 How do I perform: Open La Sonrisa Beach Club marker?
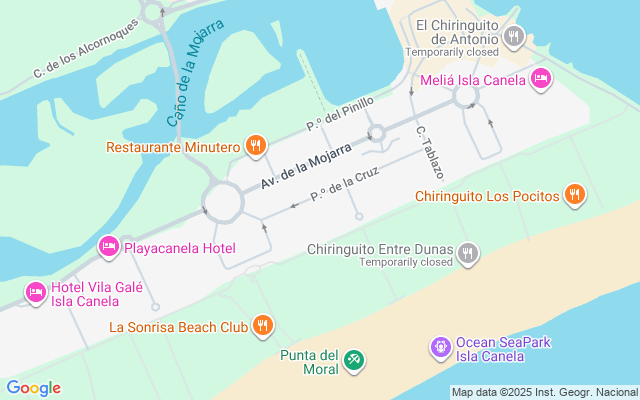(263, 325)
